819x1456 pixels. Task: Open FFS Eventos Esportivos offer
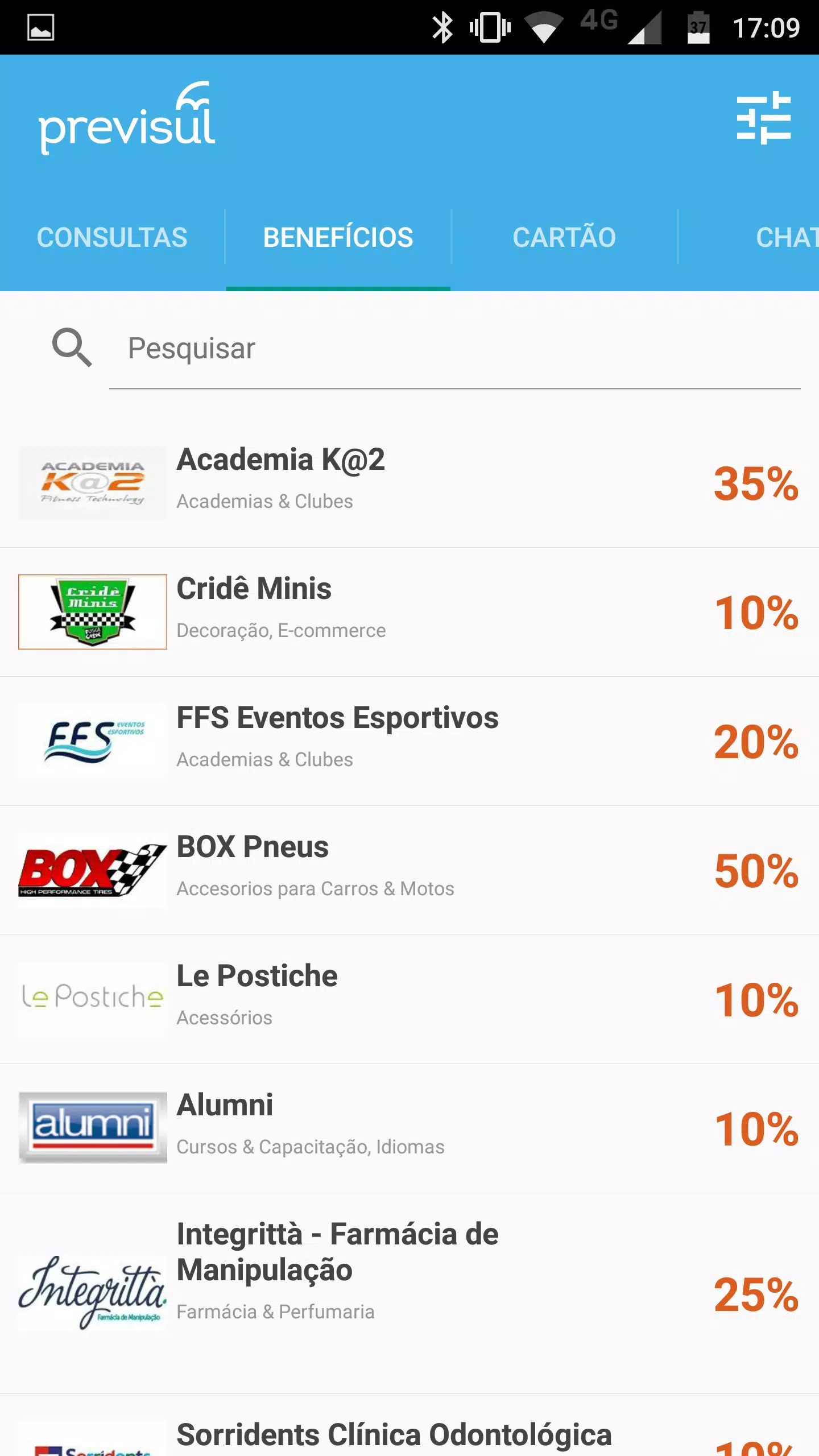click(409, 741)
